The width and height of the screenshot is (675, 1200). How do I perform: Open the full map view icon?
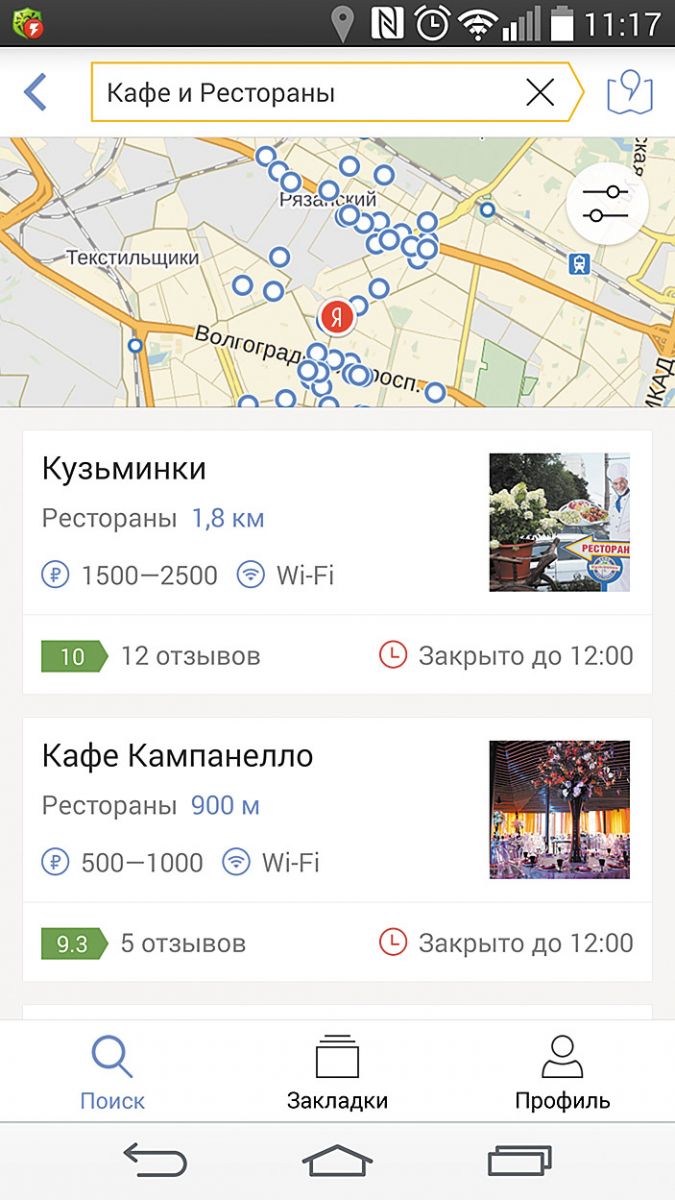[630, 94]
